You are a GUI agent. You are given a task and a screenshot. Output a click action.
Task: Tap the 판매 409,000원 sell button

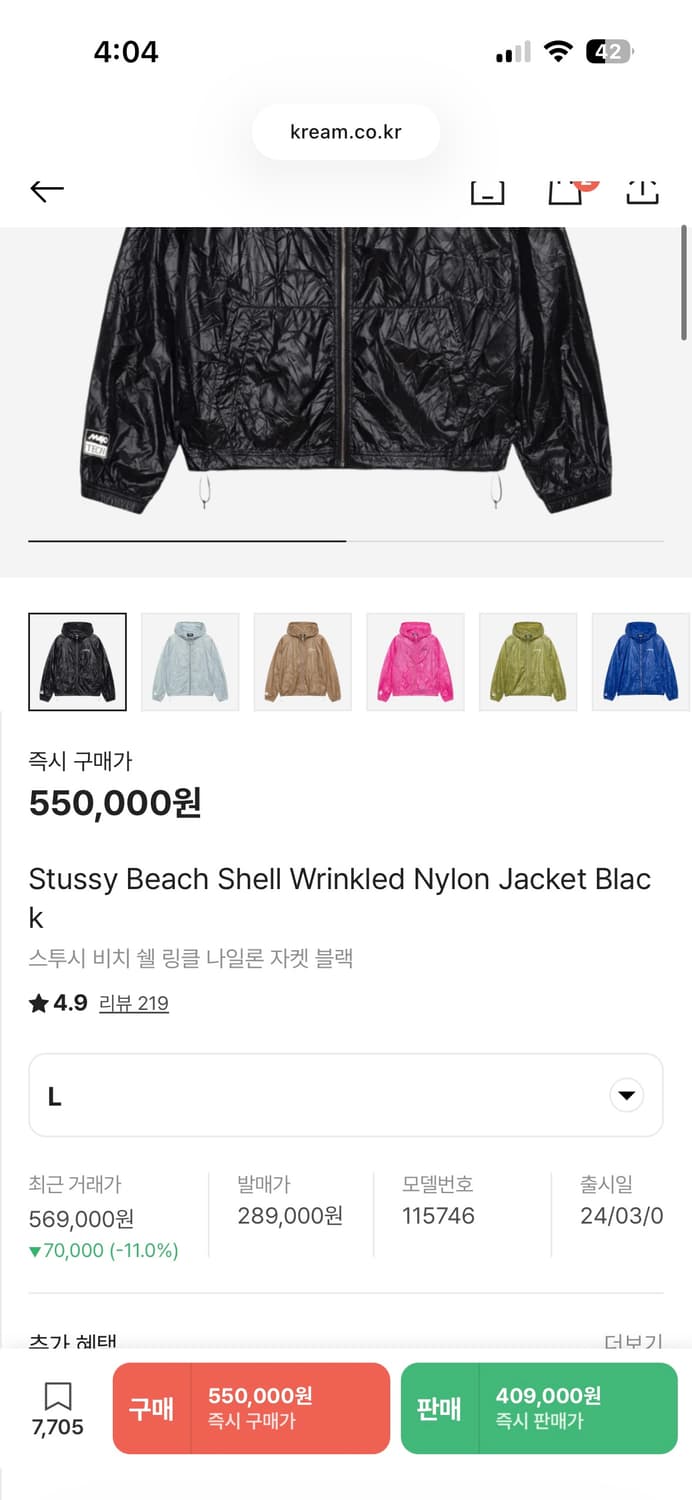pyautogui.click(x=539, y=1408)
